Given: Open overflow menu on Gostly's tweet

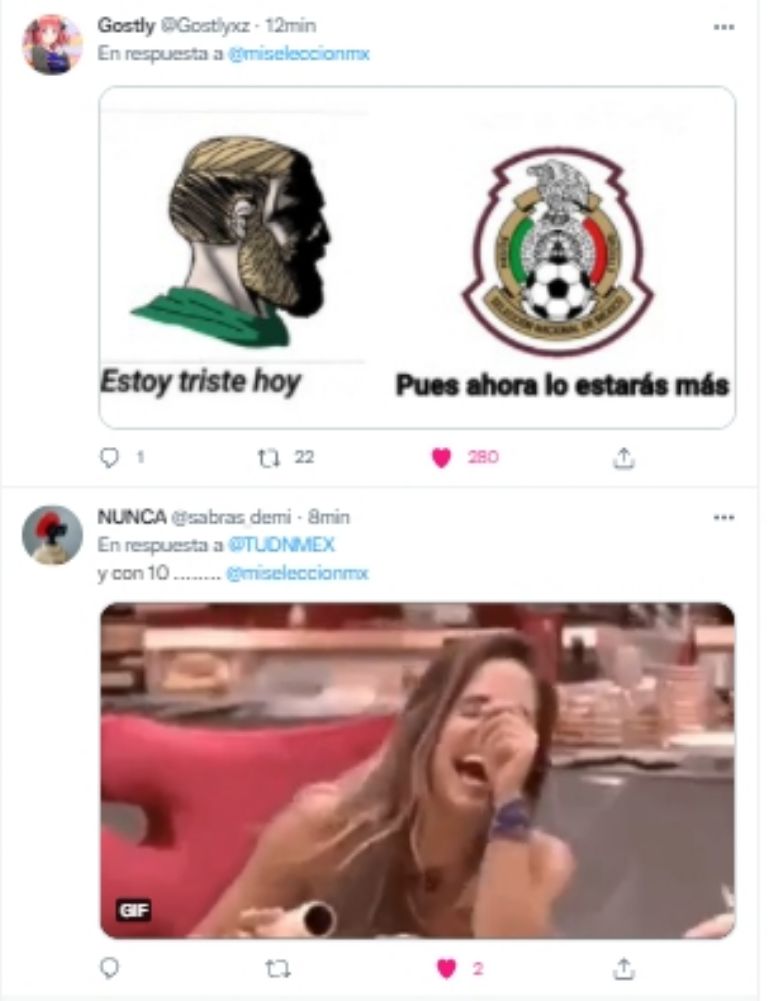Looking at the screenshot, I should pyautogui.click(x=723, y=28).
